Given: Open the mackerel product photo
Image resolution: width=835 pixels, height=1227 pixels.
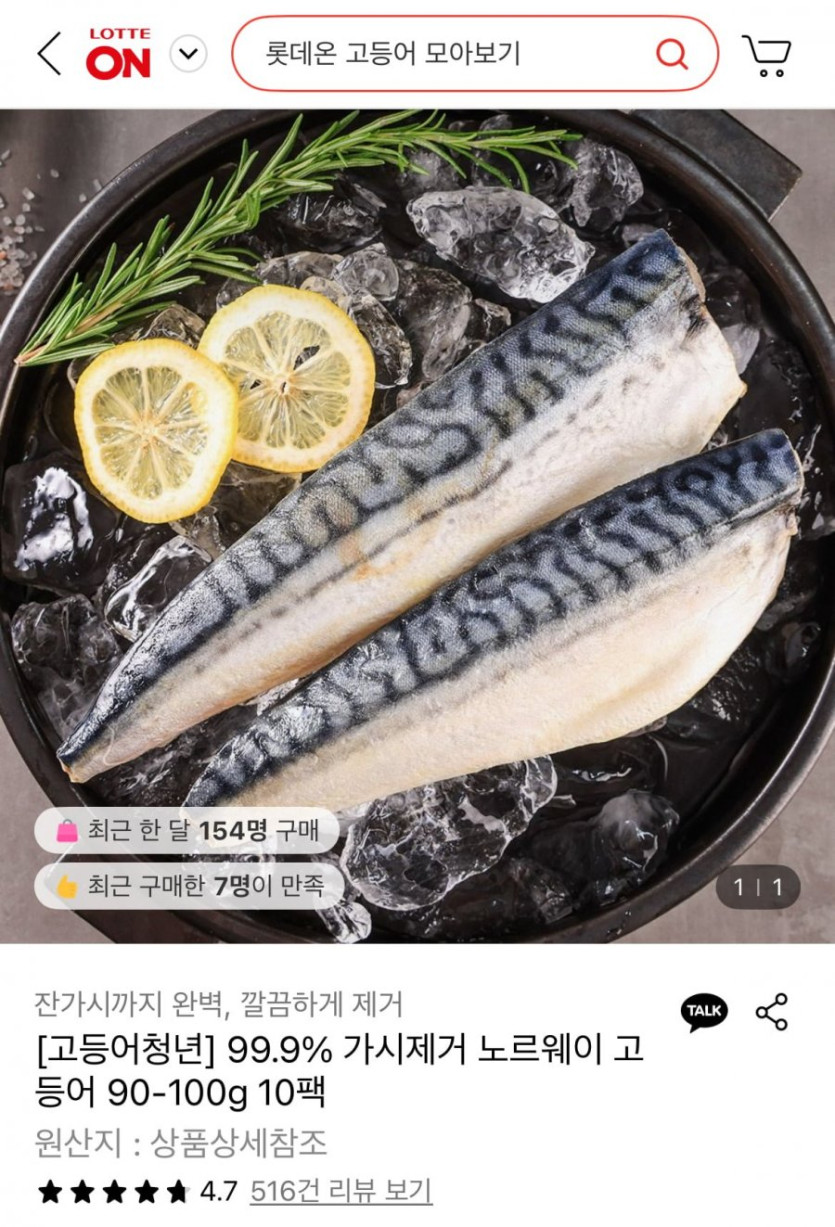Looking at the screenshot, I should click(x=417, y=480).
